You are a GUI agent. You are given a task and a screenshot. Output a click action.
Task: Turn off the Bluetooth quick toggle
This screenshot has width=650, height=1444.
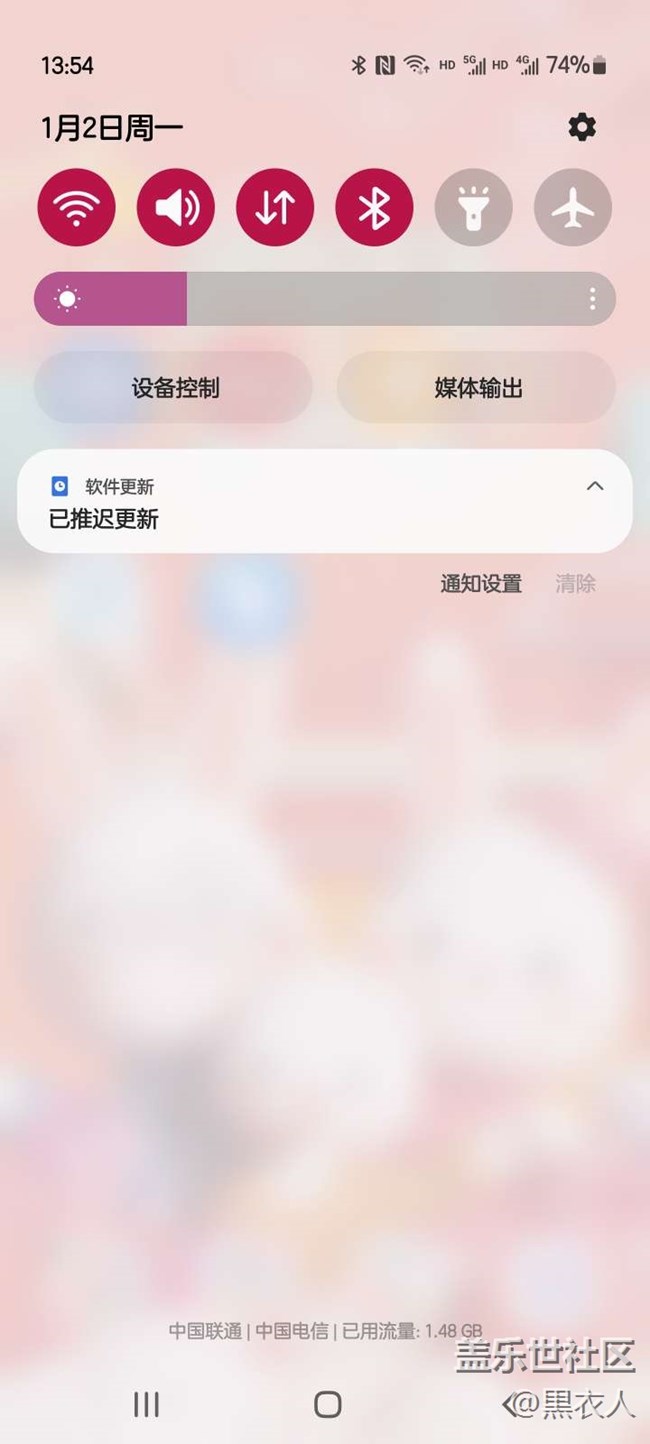pyautogui.click(x=374, y=207)
